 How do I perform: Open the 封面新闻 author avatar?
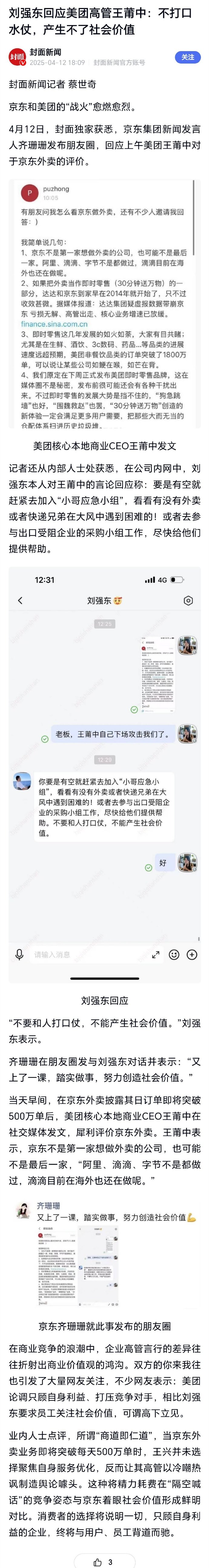click(17, 57)
